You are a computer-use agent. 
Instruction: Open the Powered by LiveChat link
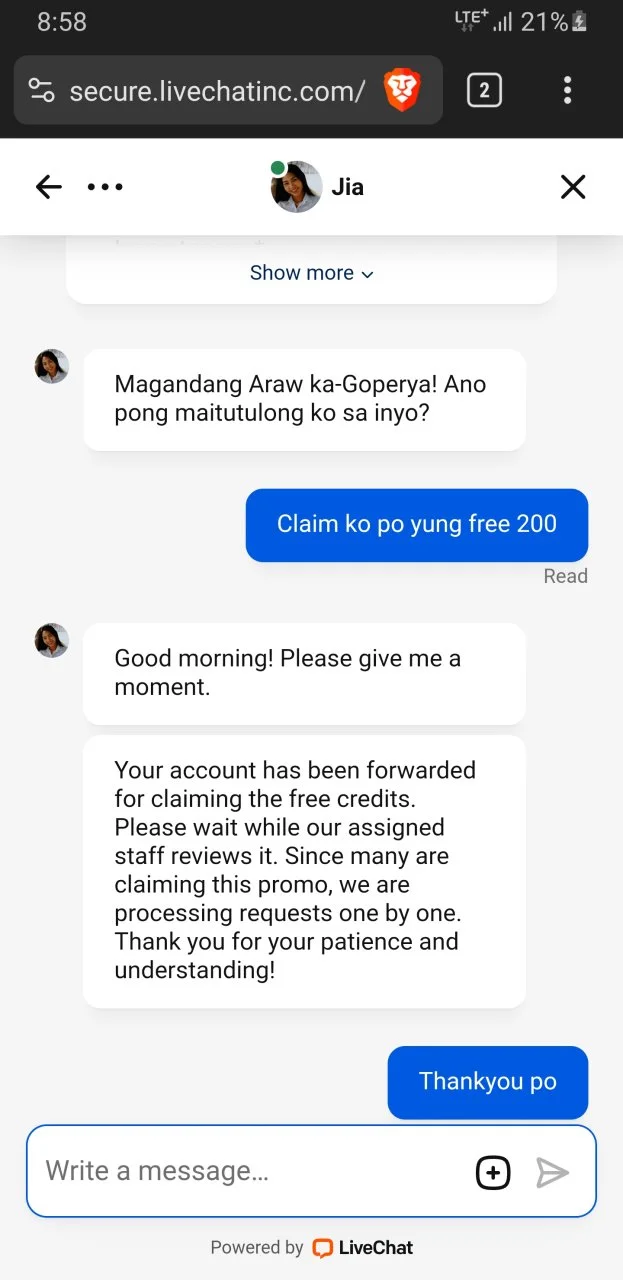311,1247
